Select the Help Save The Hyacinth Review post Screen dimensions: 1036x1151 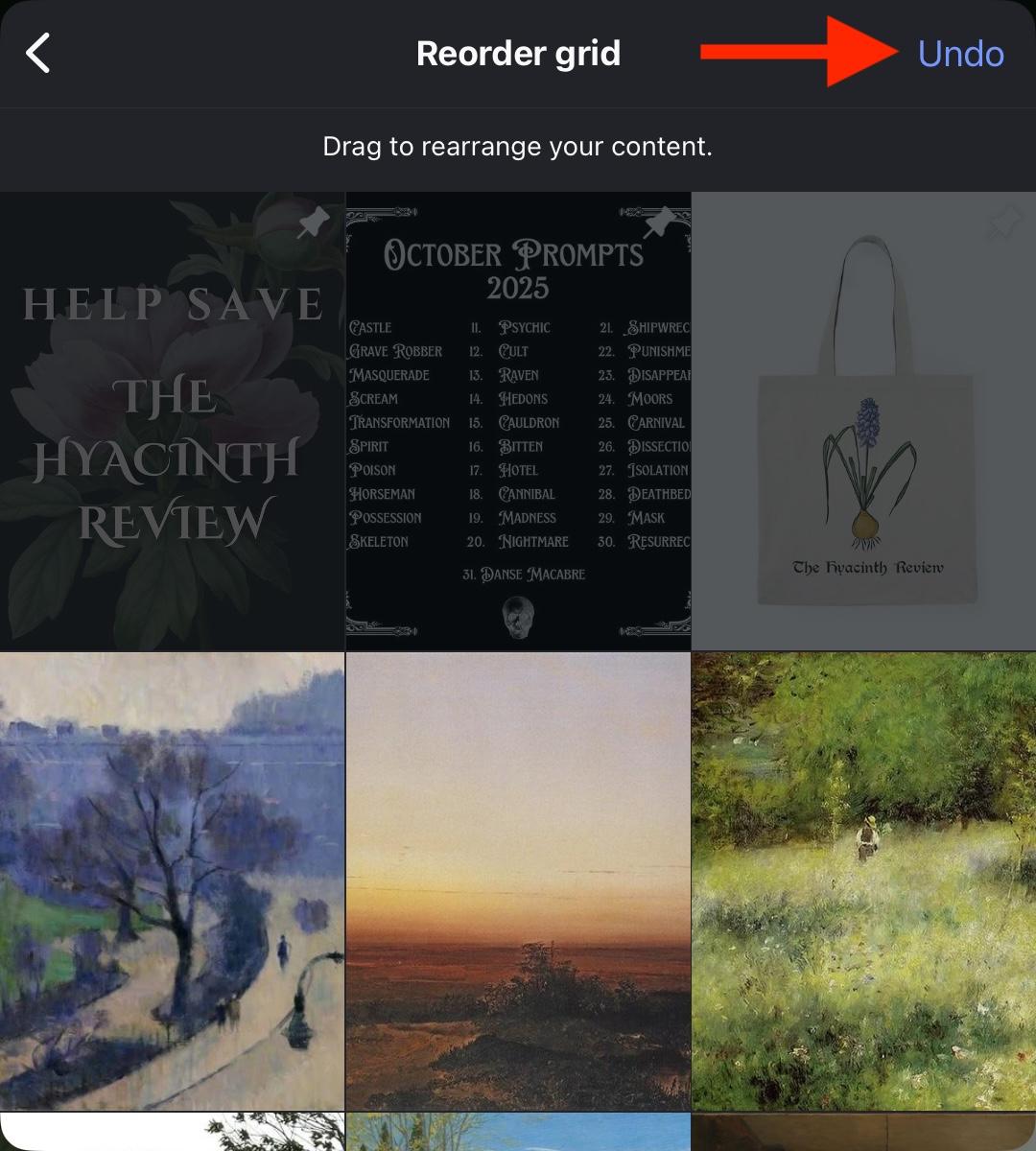pos(172,422)
